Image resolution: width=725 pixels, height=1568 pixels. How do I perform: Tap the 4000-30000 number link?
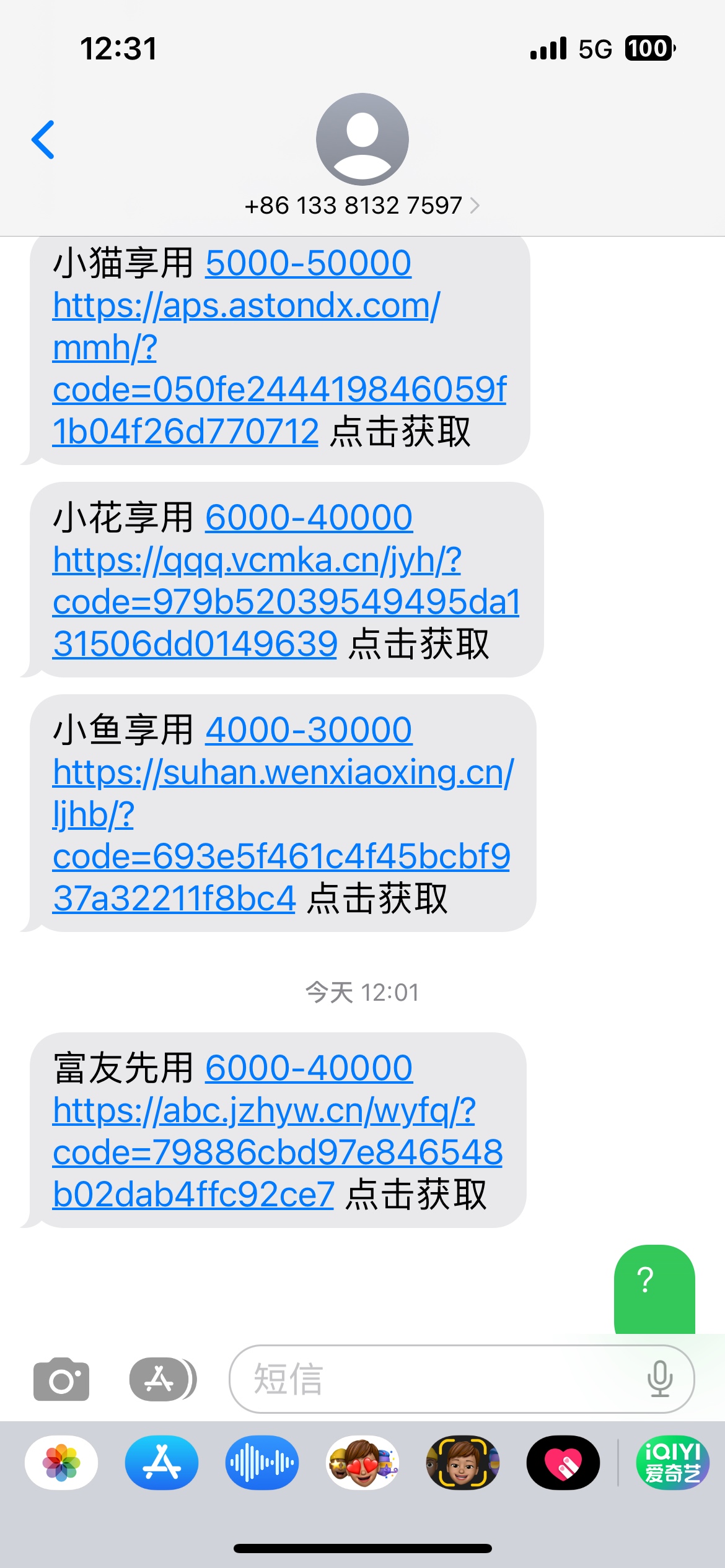pyautogui.click(x=308, y=730)
